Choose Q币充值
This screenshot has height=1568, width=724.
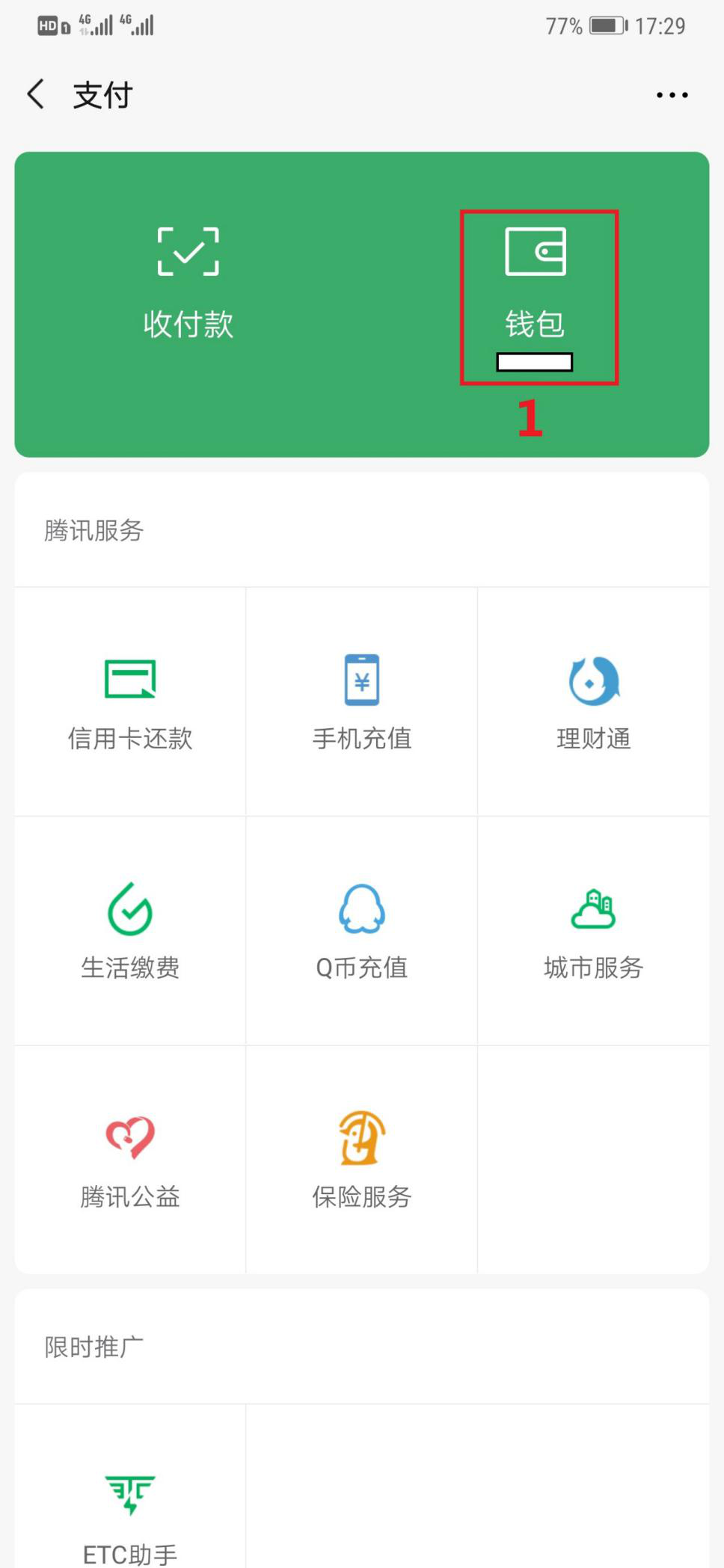tap(362, 931)
